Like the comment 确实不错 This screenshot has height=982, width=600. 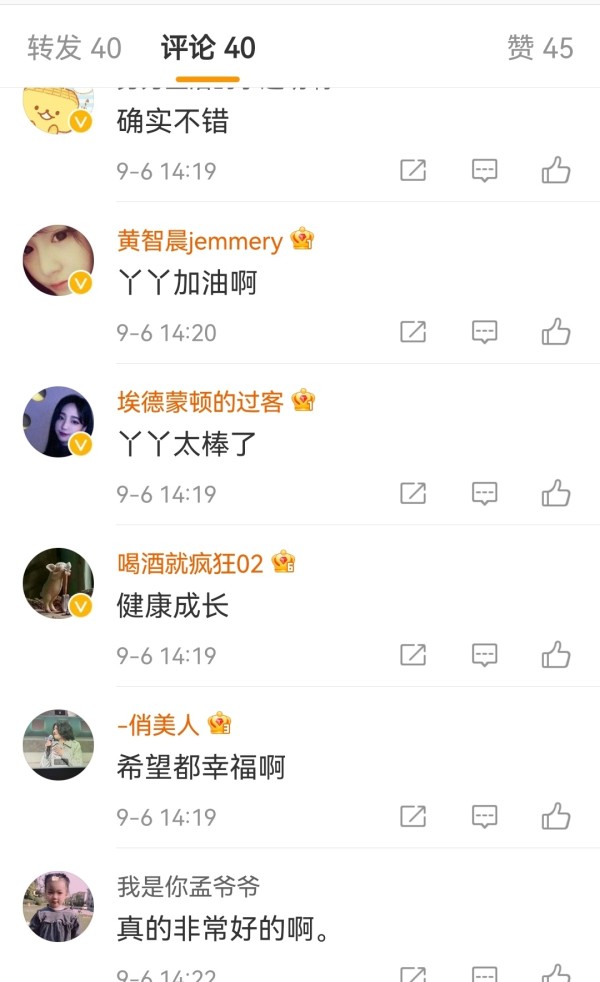556,171
